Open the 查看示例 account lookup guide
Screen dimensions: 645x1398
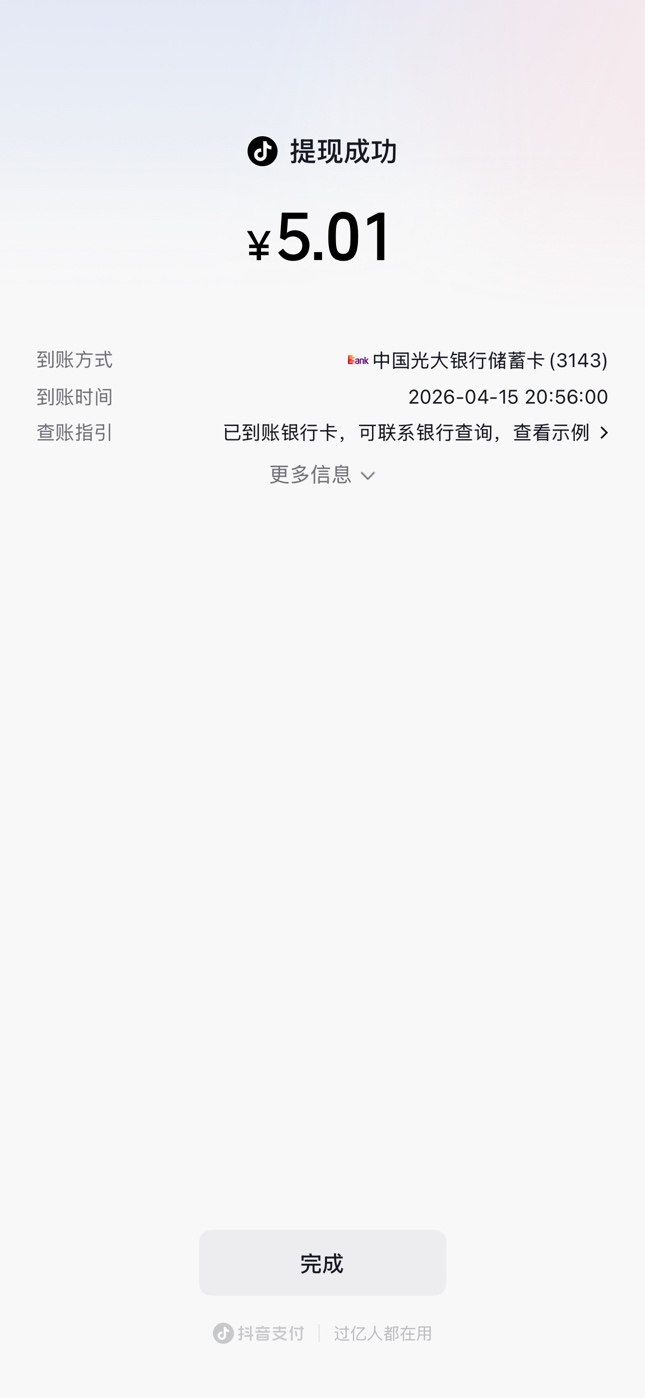pyautogui.click(x=560, y=433)
